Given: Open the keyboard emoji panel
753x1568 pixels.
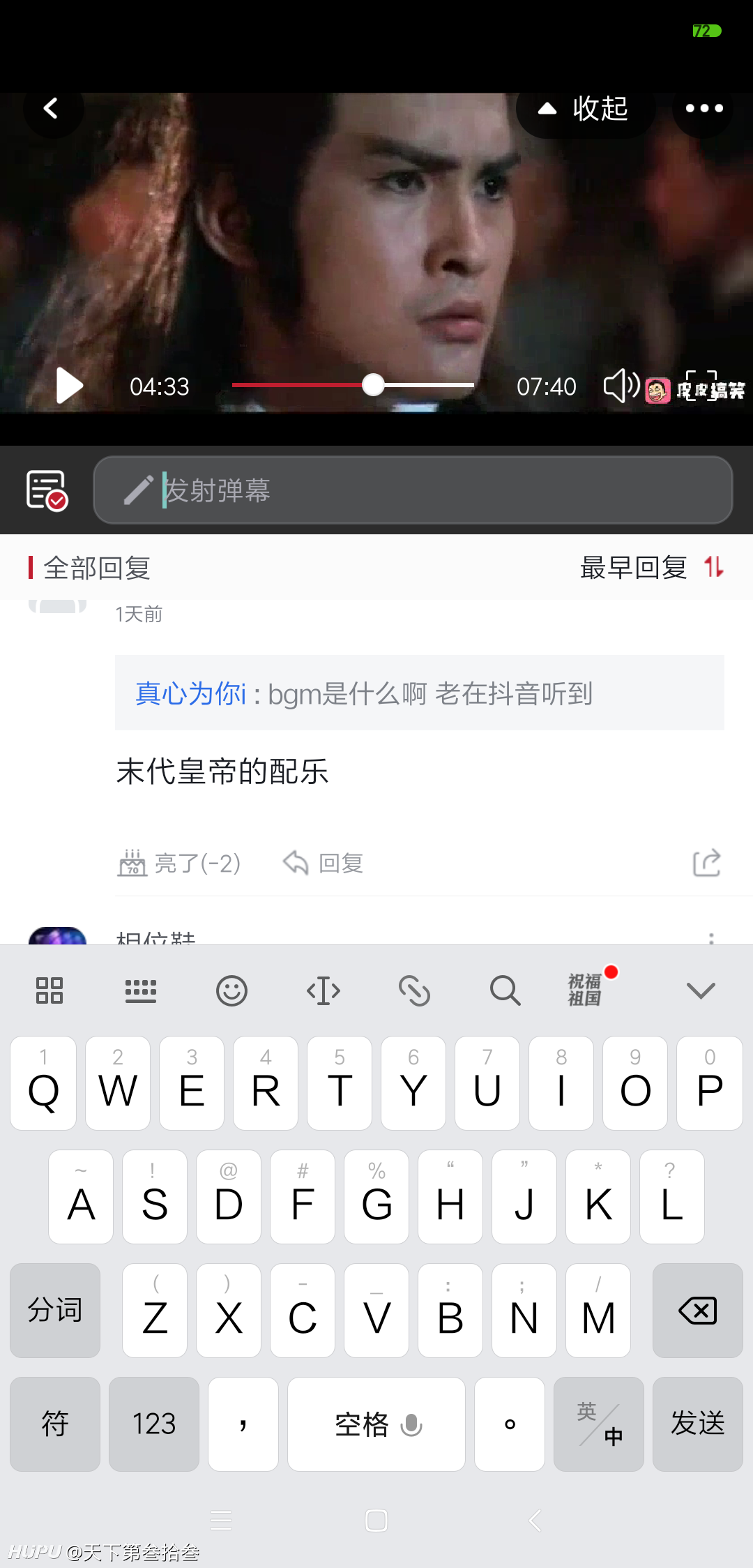Looking at the screenshot, I should pos(232,990).
